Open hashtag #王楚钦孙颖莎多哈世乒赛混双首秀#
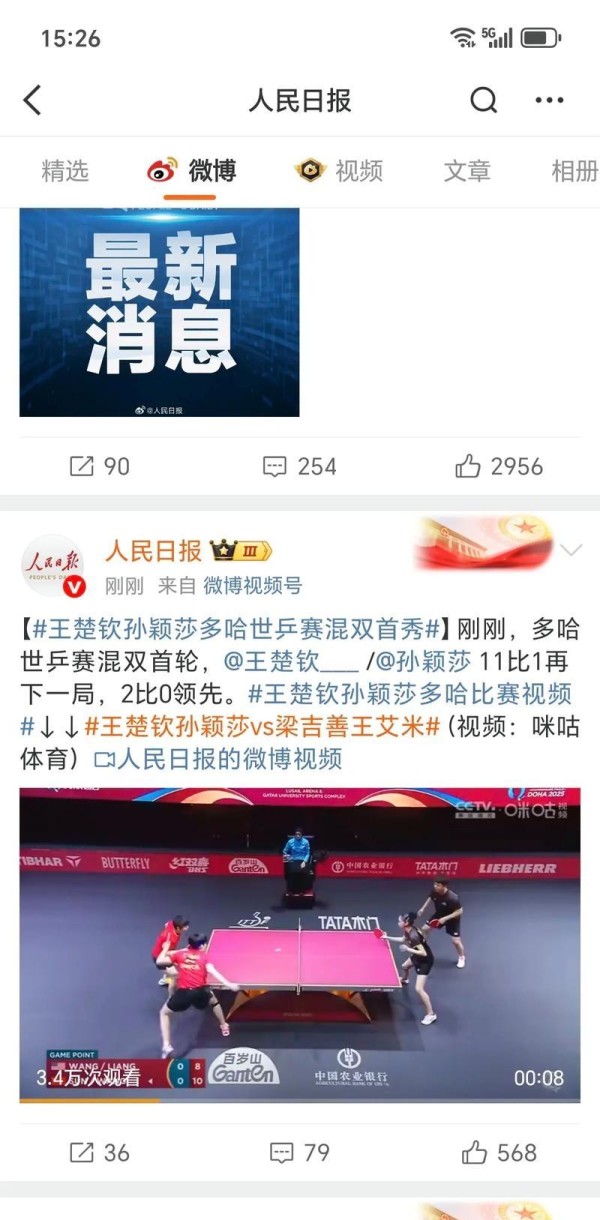The image size is (600, 1220). coord(237,630)
